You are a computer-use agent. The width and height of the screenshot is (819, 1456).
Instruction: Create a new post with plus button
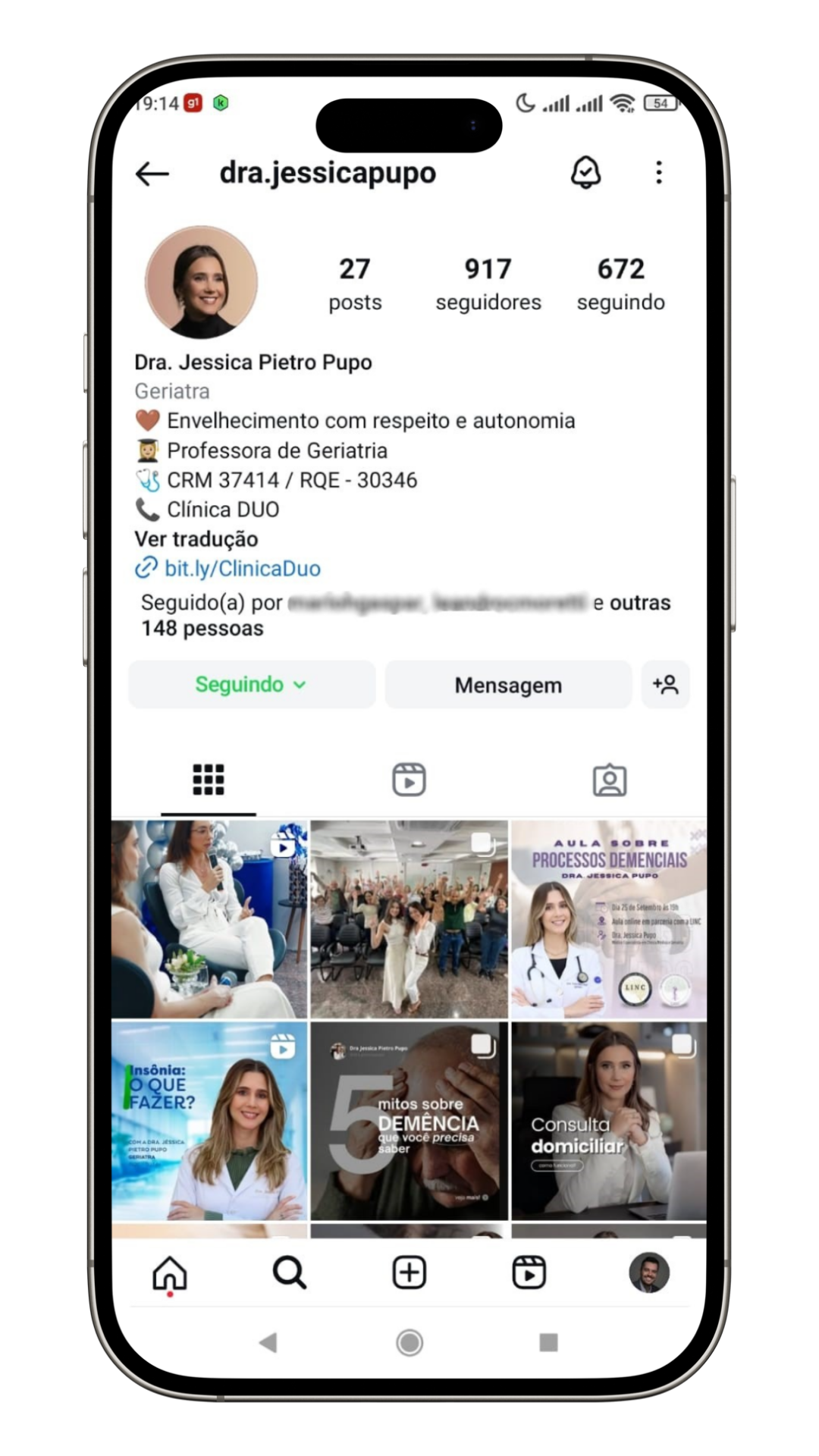pos(409,1272)
